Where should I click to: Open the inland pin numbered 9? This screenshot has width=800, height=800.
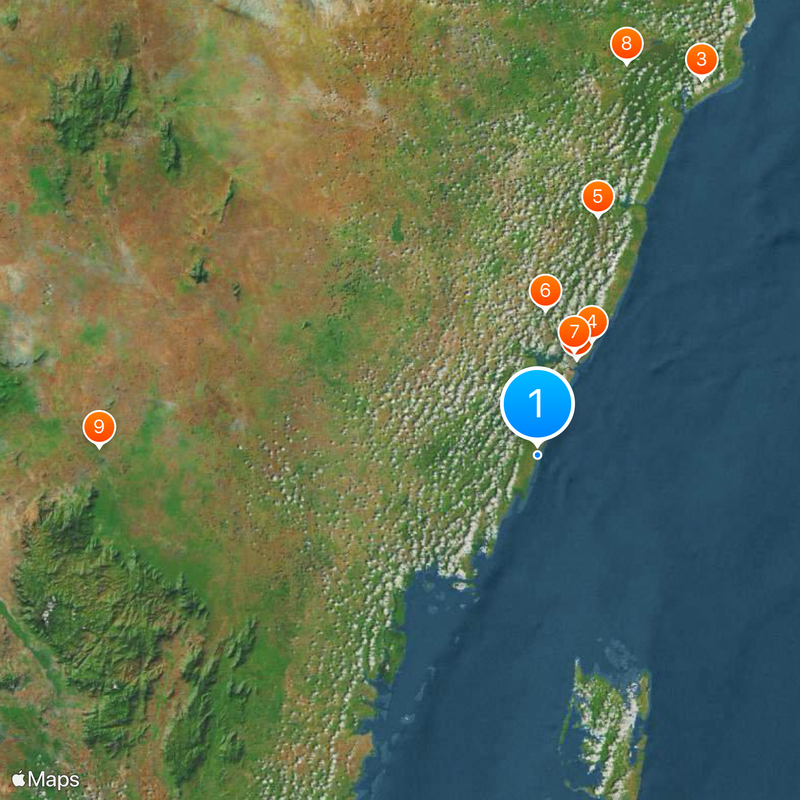[x=99, y=427]
